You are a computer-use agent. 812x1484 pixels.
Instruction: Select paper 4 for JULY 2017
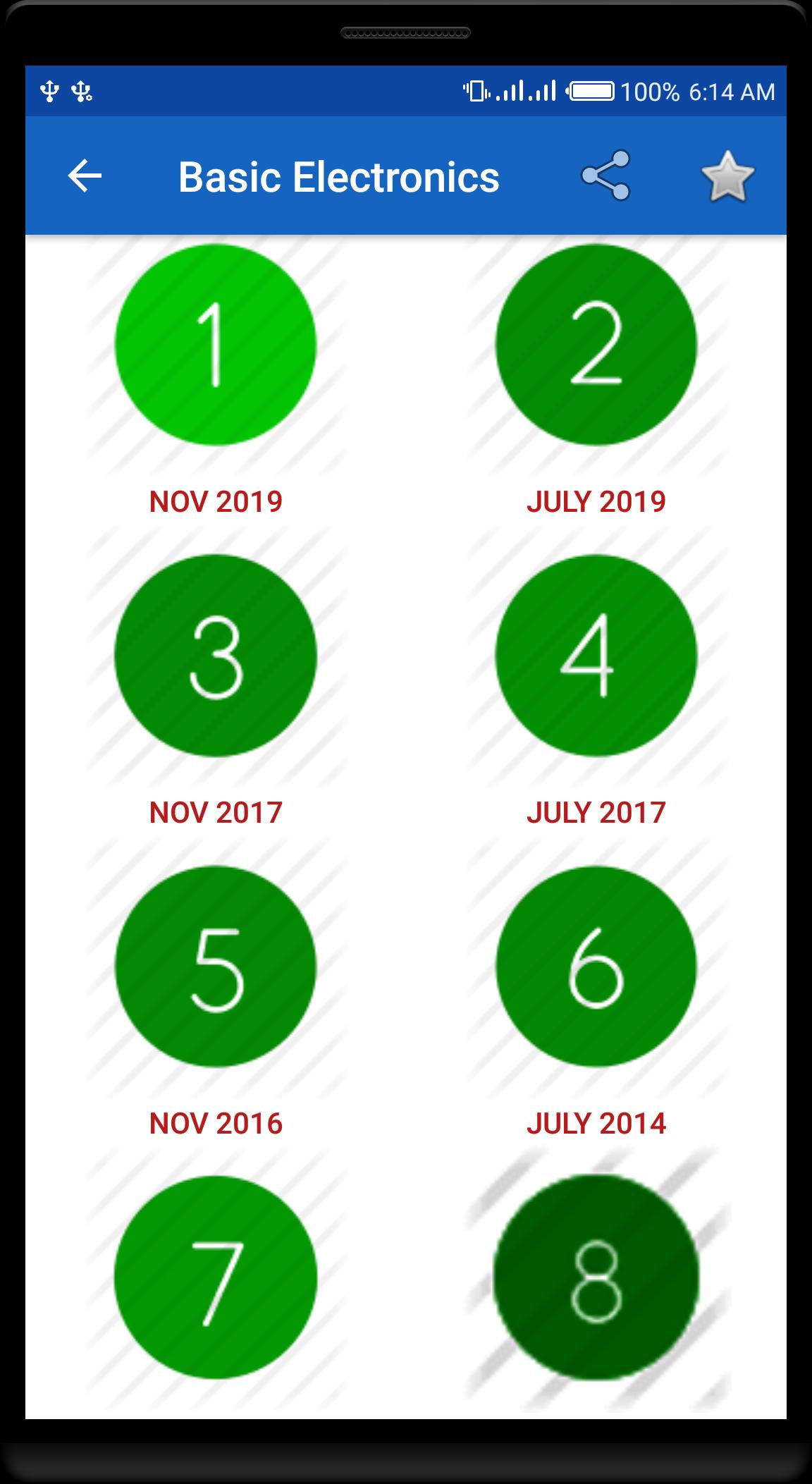596,656
